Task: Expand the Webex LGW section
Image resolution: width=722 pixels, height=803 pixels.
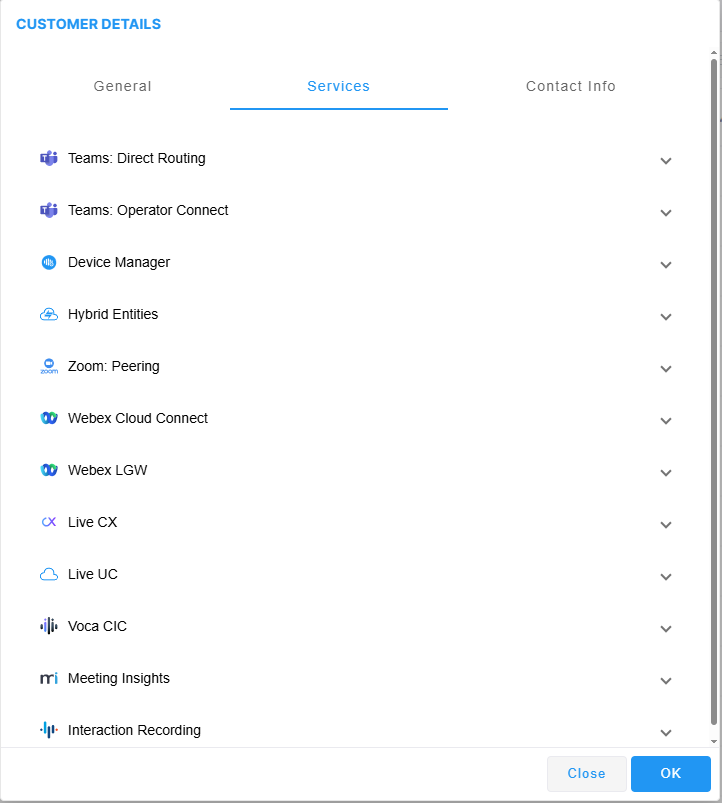Action: [666, 472]
